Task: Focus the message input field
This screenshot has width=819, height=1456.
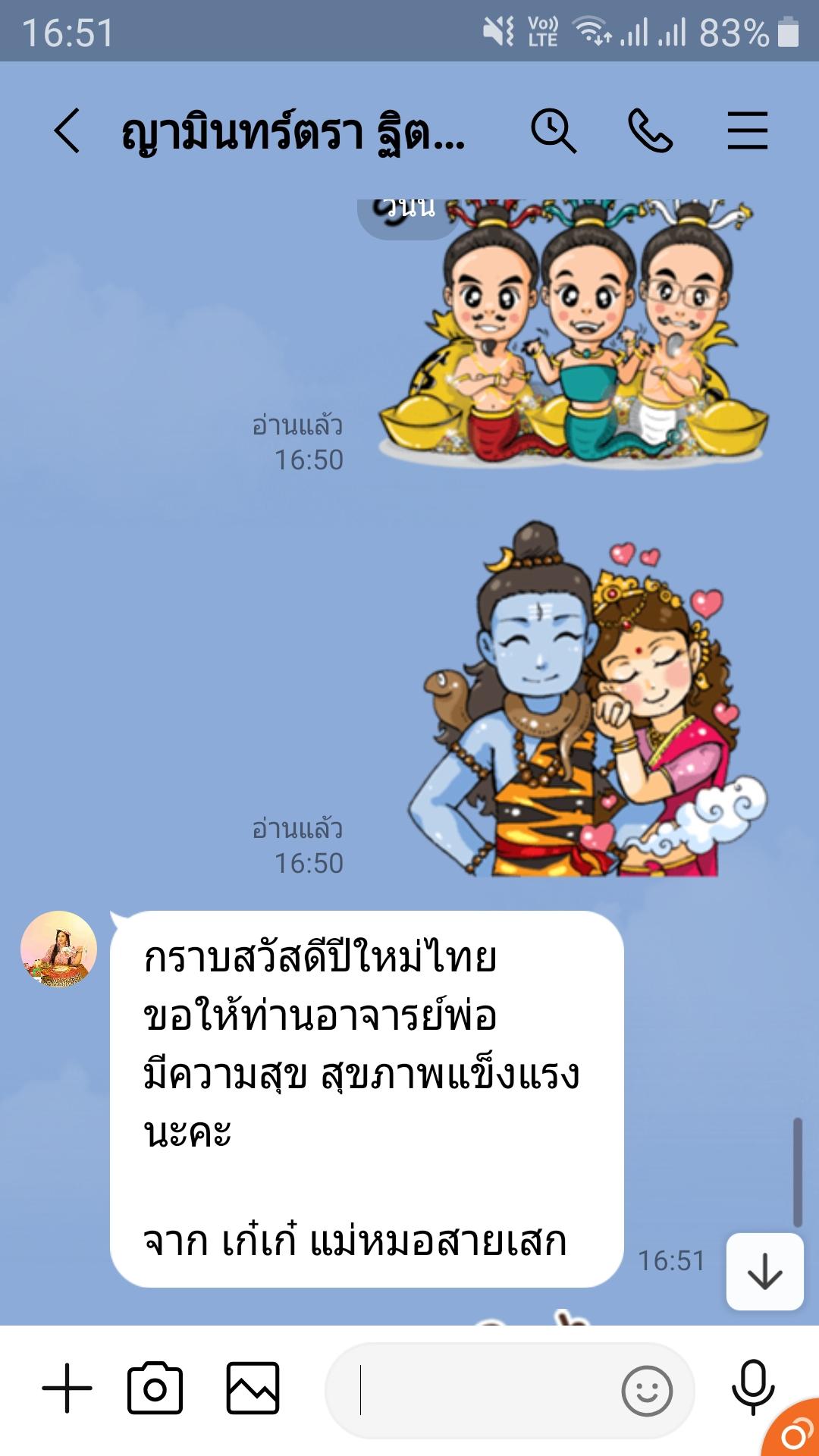Action: (x=478, y=1390)
